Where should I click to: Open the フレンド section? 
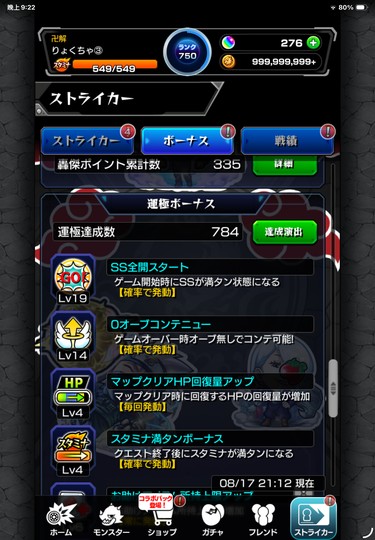coord(263,520)
